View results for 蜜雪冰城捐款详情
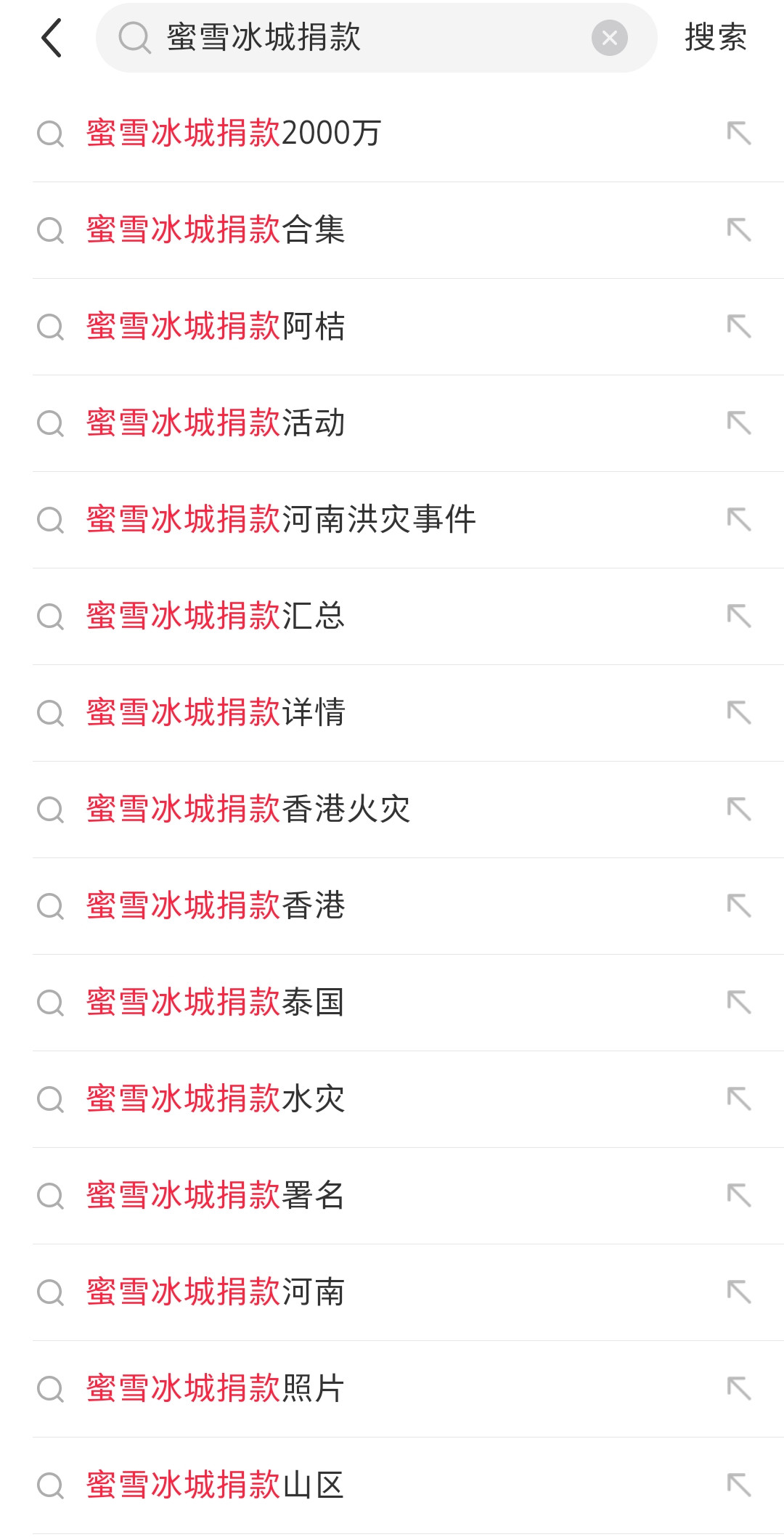 pos(216,713)
